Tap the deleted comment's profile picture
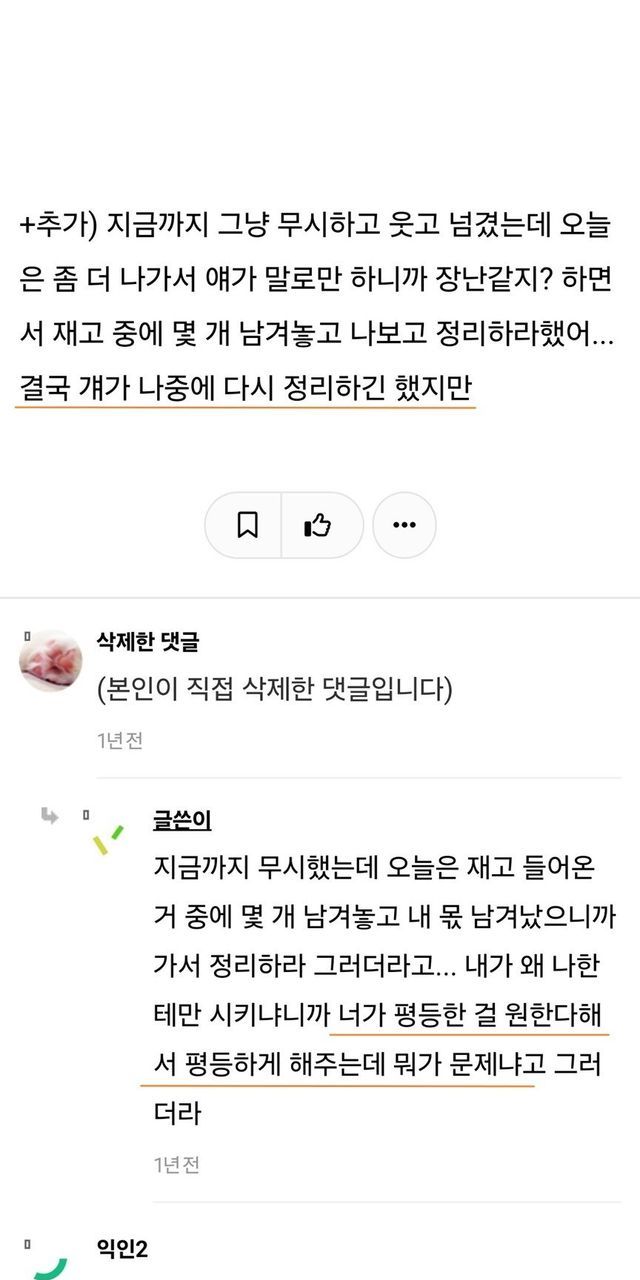Image resolution: width=640 pixels, height=1280 pixels. (x=50, y=661)
